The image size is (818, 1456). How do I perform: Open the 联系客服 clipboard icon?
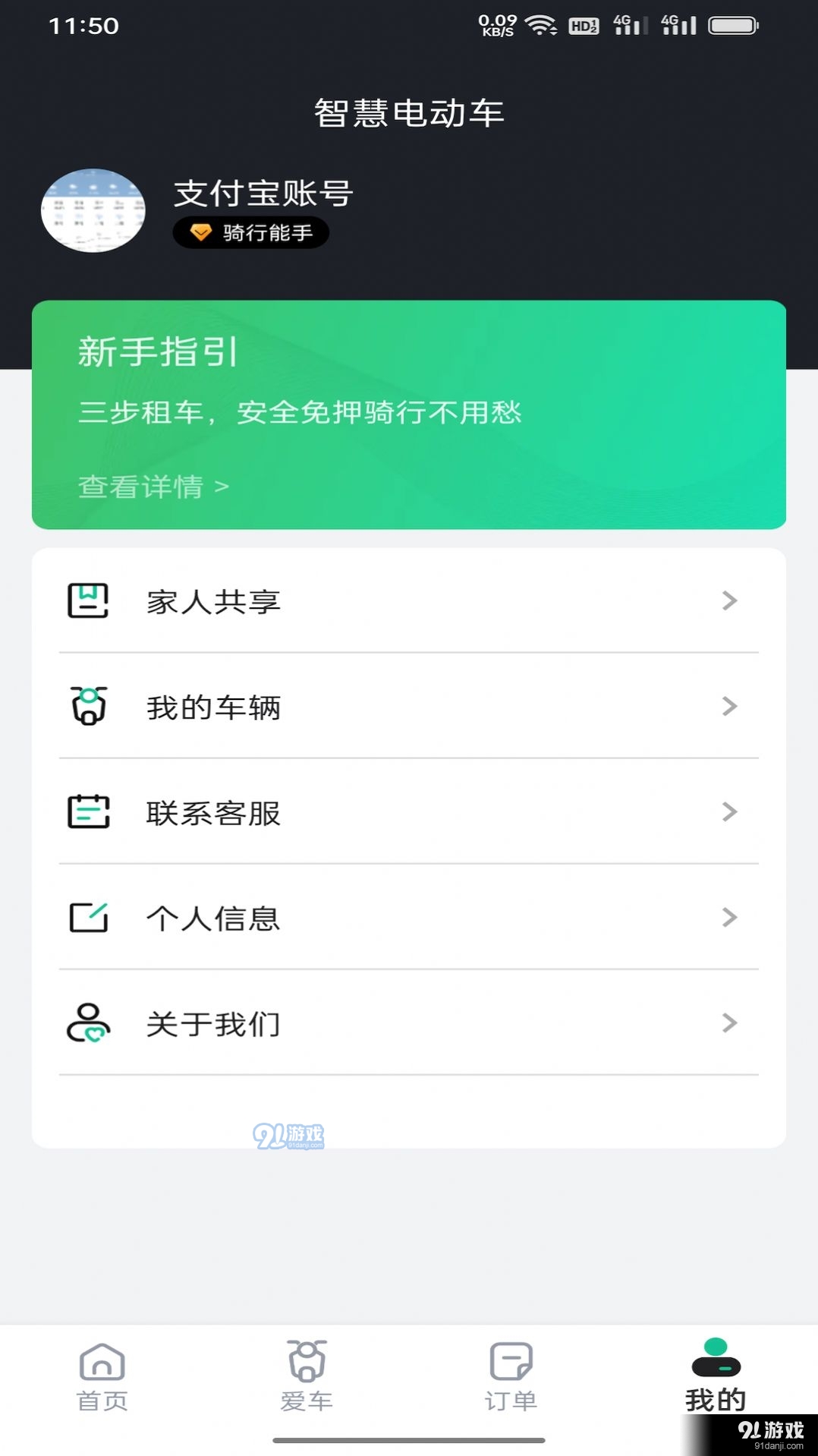pos(88,812)
